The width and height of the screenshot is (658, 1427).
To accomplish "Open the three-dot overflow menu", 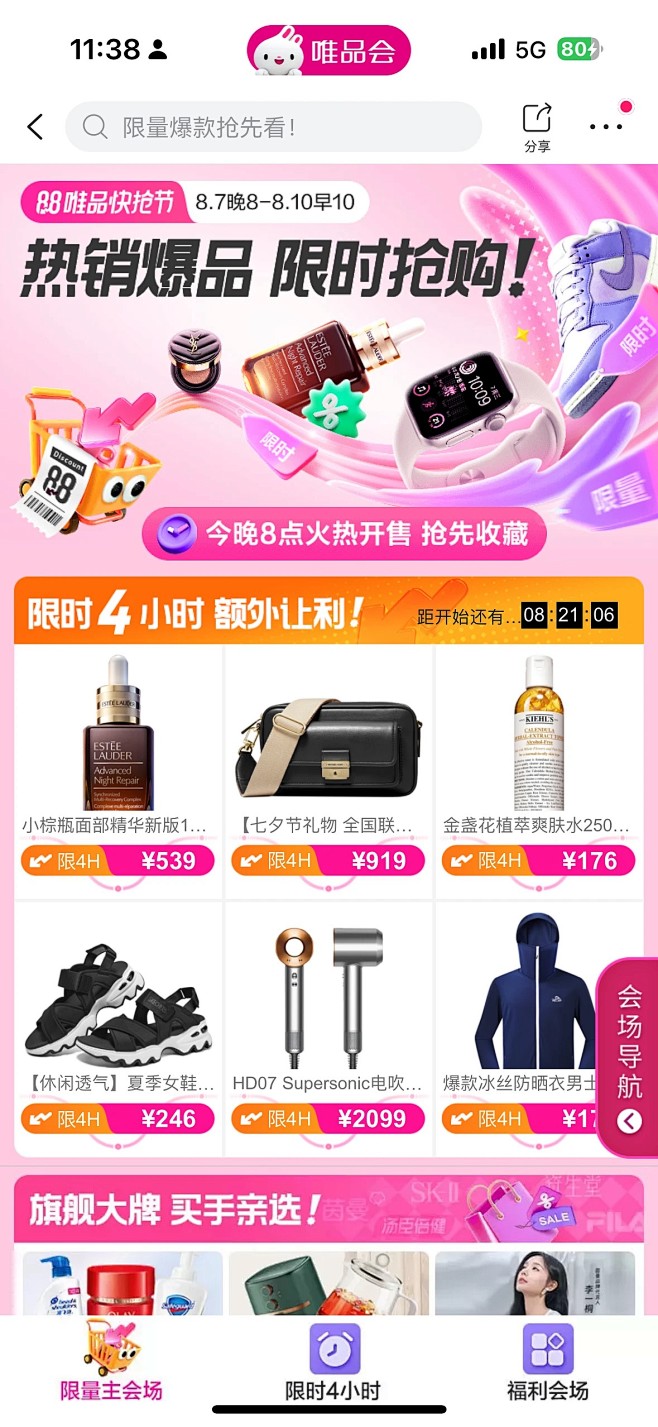I will click(605, 127).
